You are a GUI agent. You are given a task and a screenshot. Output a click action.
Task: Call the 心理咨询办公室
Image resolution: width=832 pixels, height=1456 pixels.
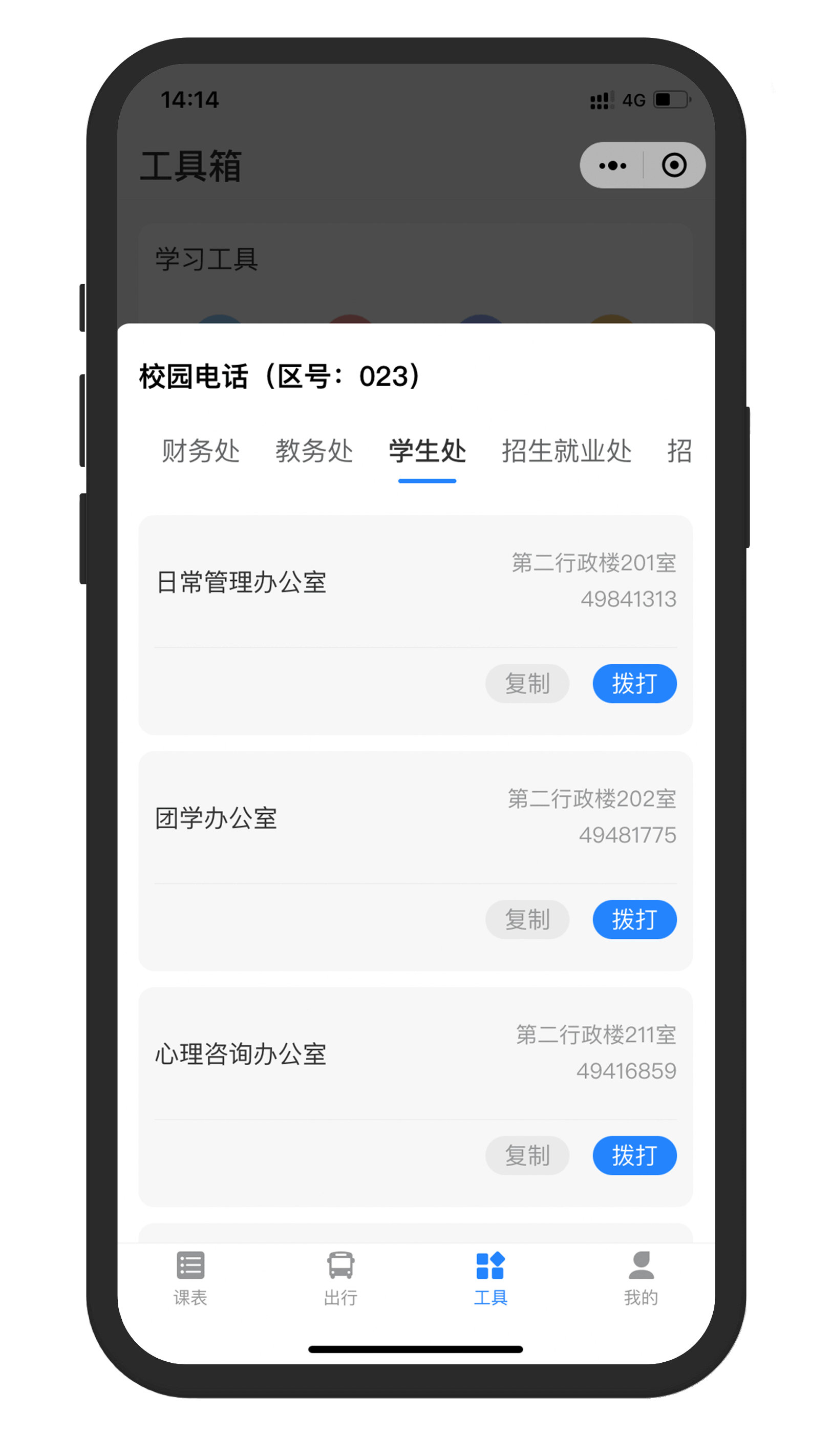pos(635,1155)
